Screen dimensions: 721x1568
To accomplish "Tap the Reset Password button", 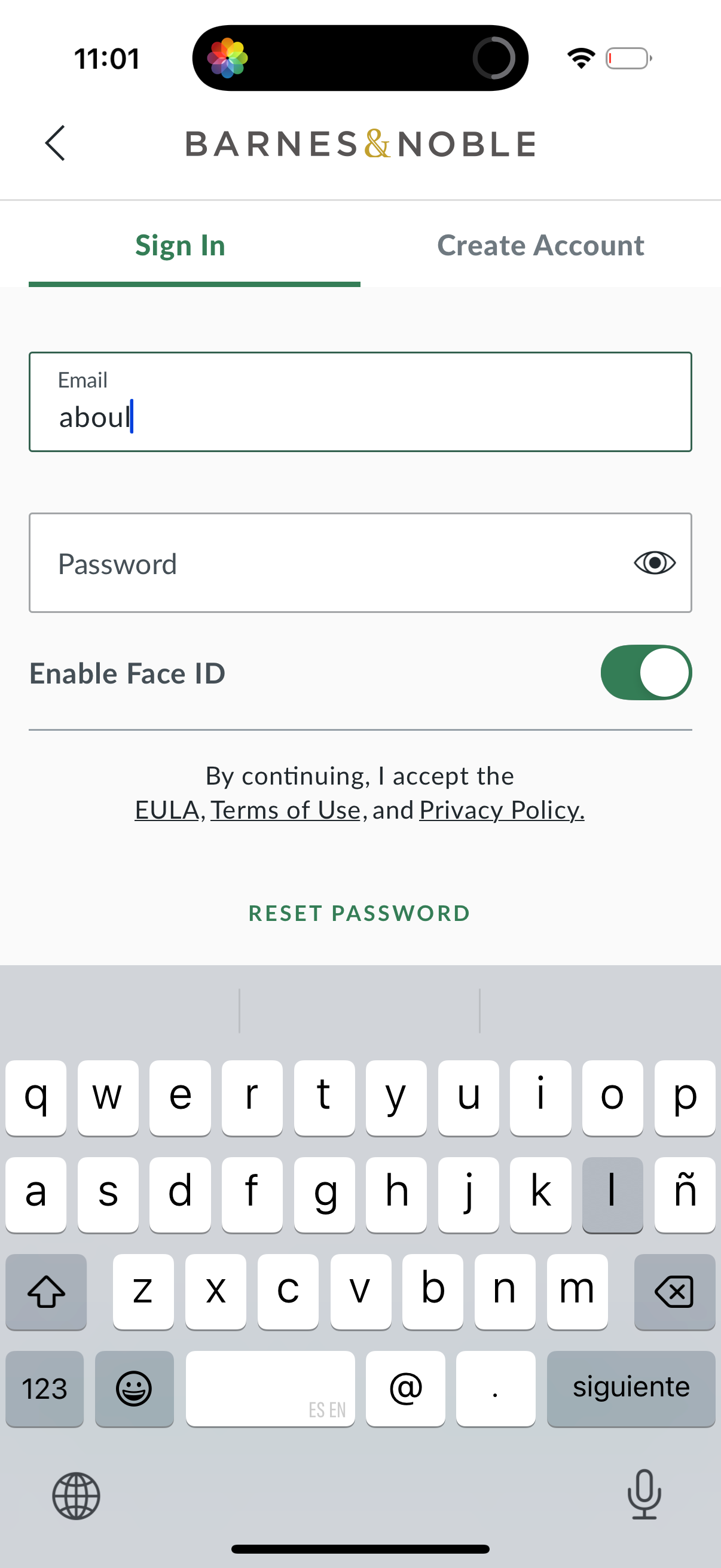I will pyautogui.click(x=358, y=913).
